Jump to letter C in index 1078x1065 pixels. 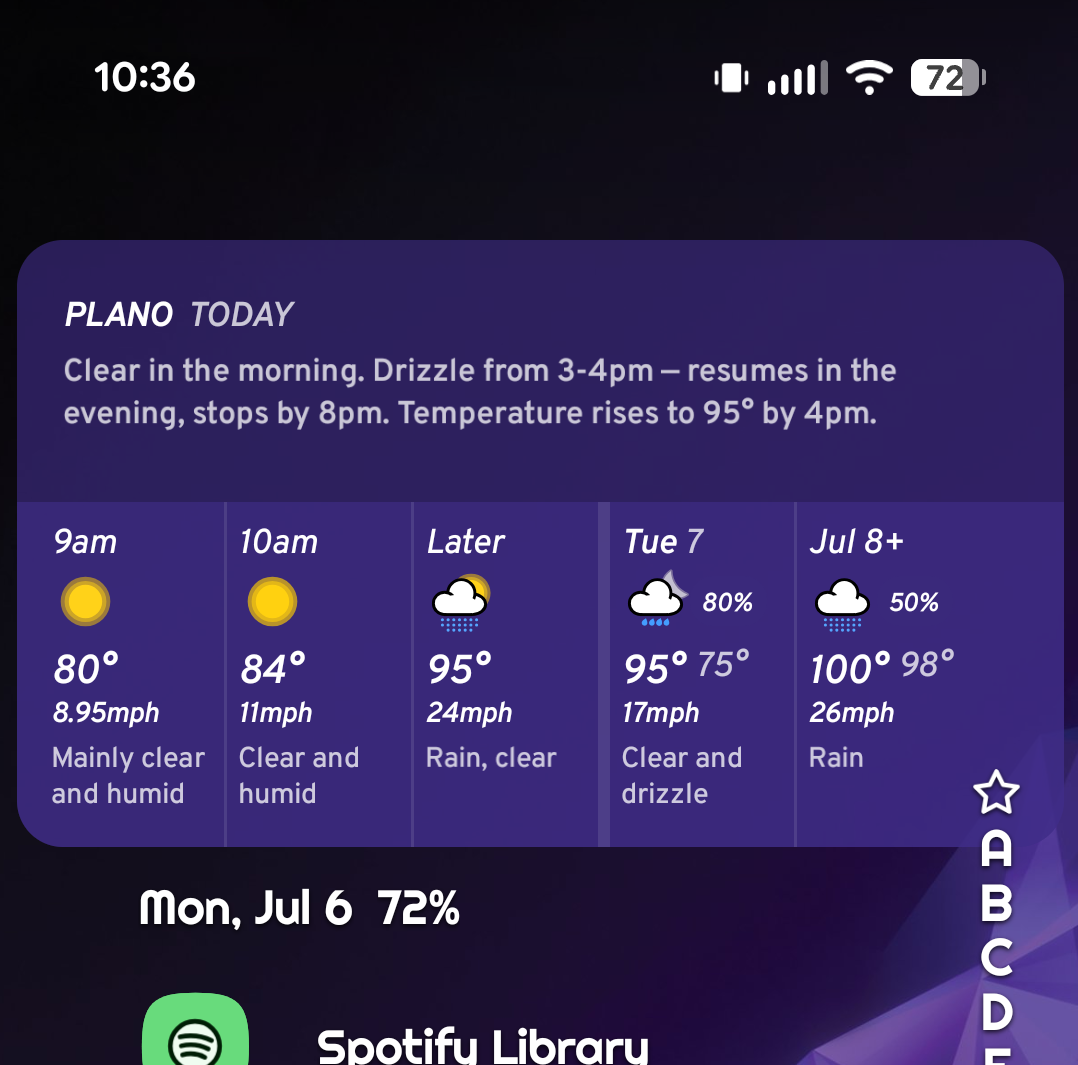point(996,957)
